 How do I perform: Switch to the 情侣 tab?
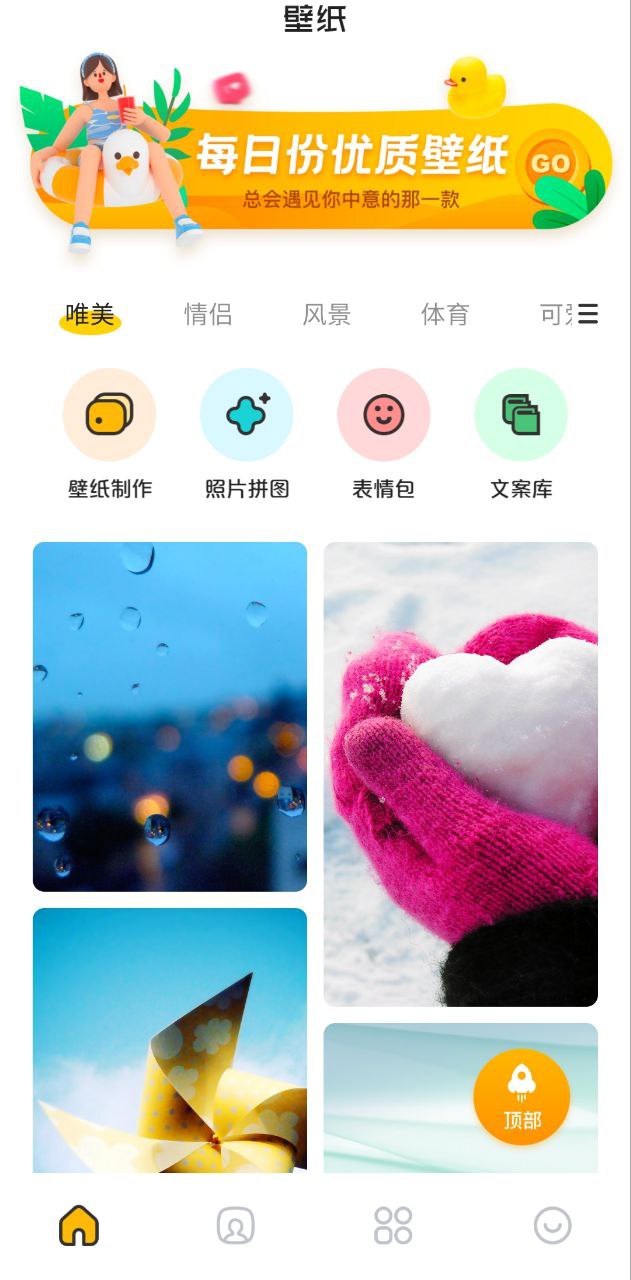208,315
